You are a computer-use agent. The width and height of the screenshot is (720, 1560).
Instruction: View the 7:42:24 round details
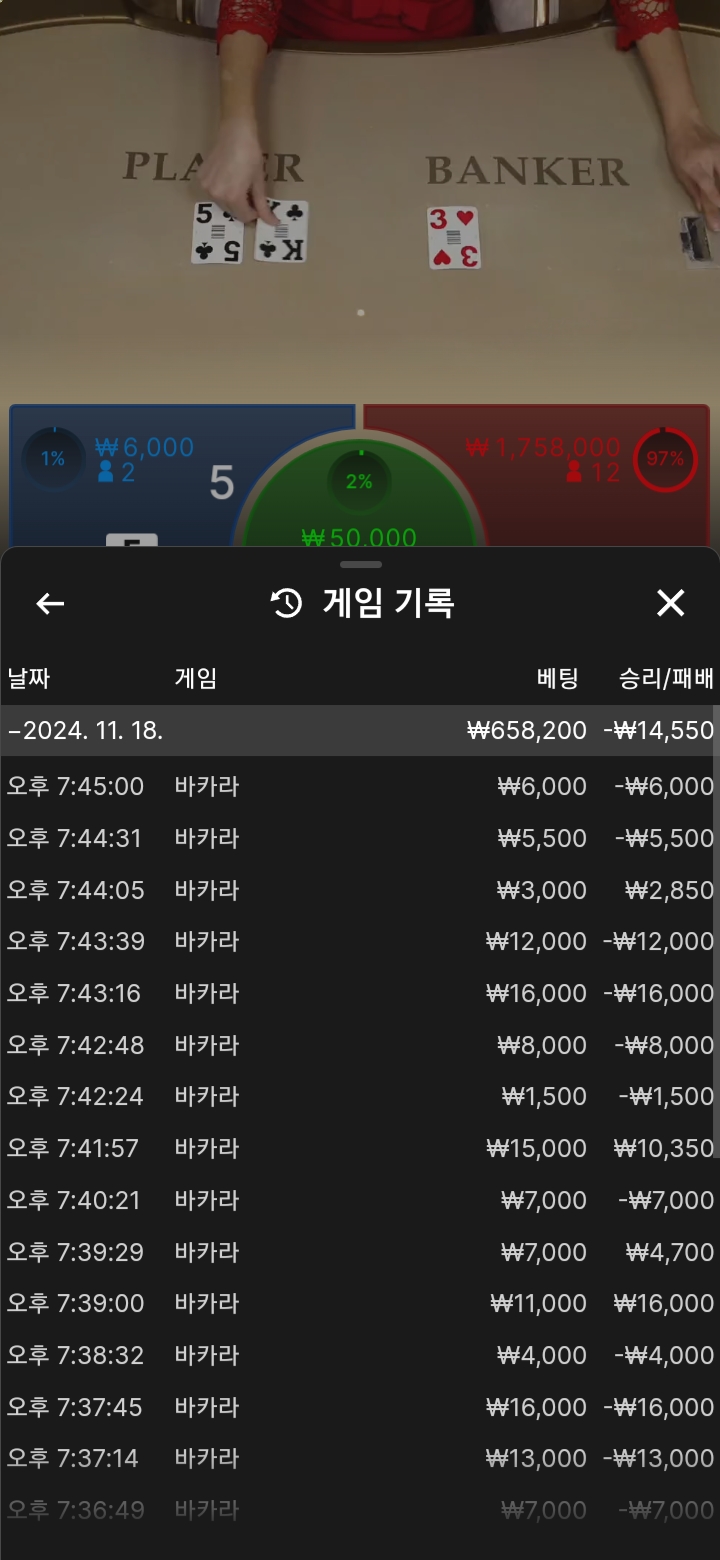pos(360,1097)
